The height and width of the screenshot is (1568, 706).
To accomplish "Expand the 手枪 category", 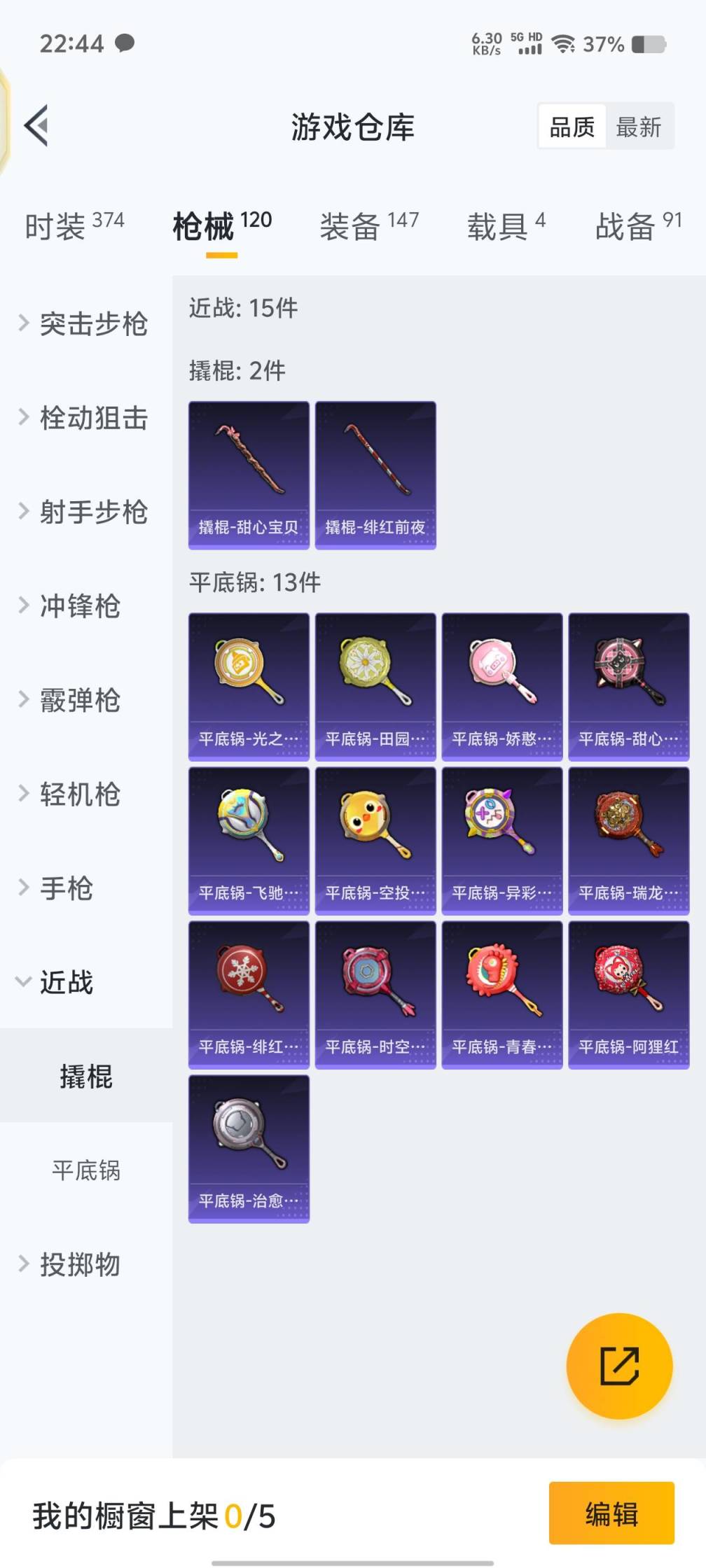I will pos(67,888).
